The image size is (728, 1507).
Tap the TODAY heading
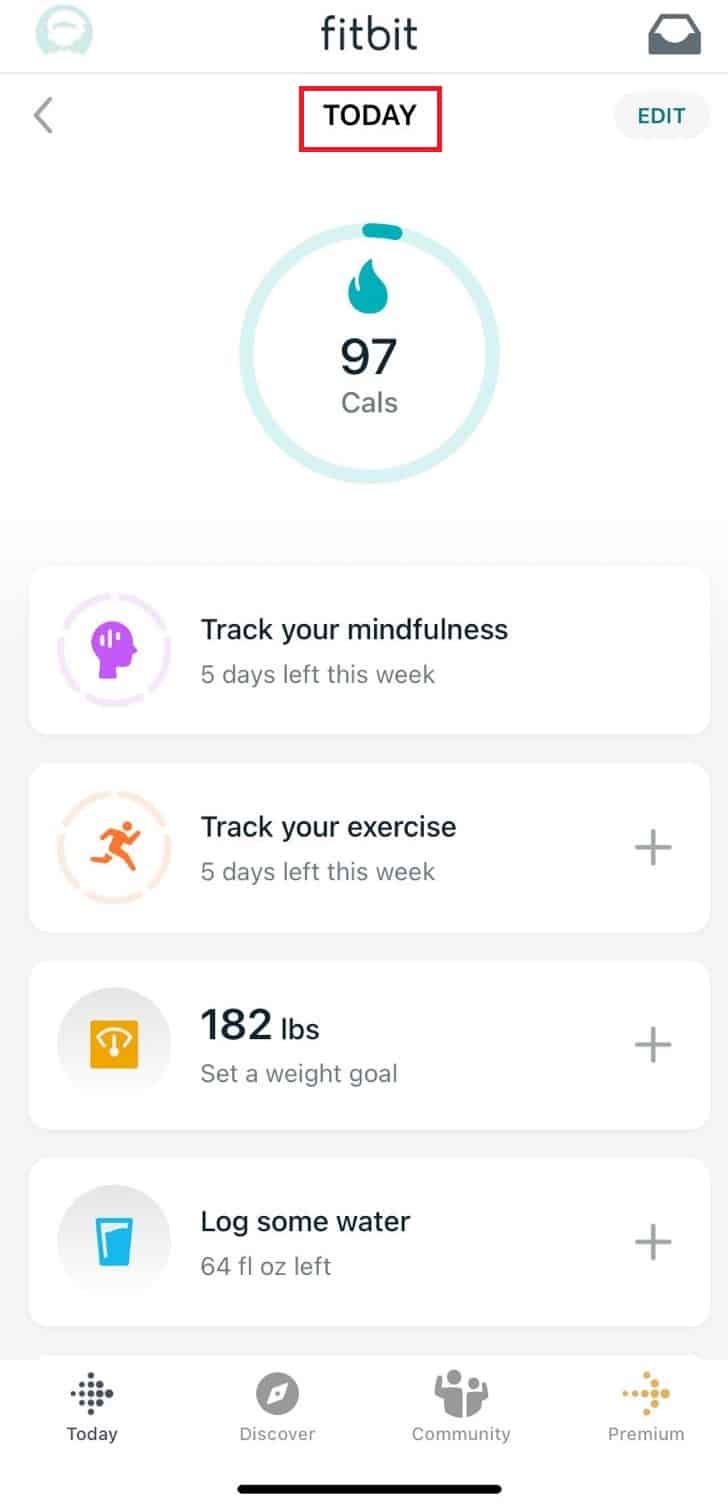369,115
